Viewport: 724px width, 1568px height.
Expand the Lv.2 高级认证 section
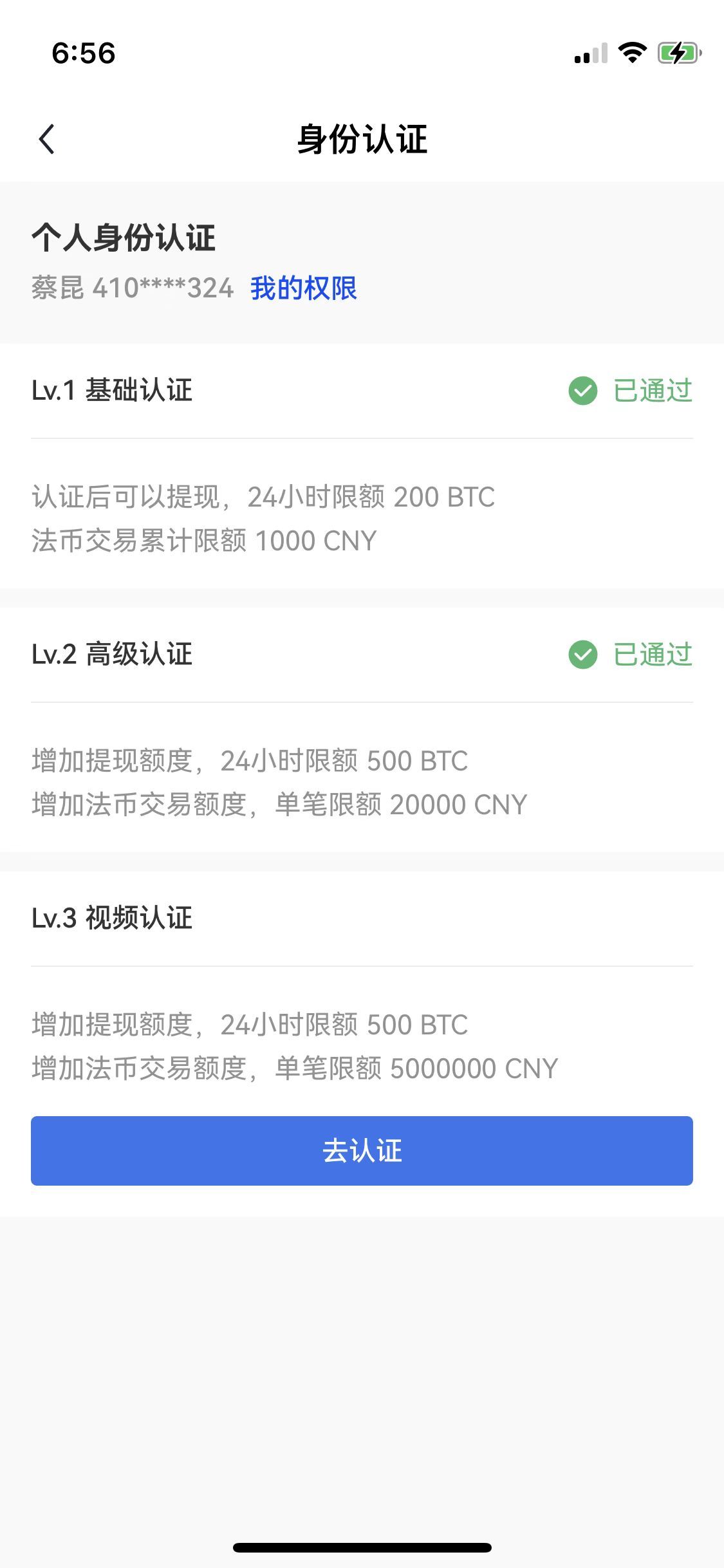(x=113, y=654)
